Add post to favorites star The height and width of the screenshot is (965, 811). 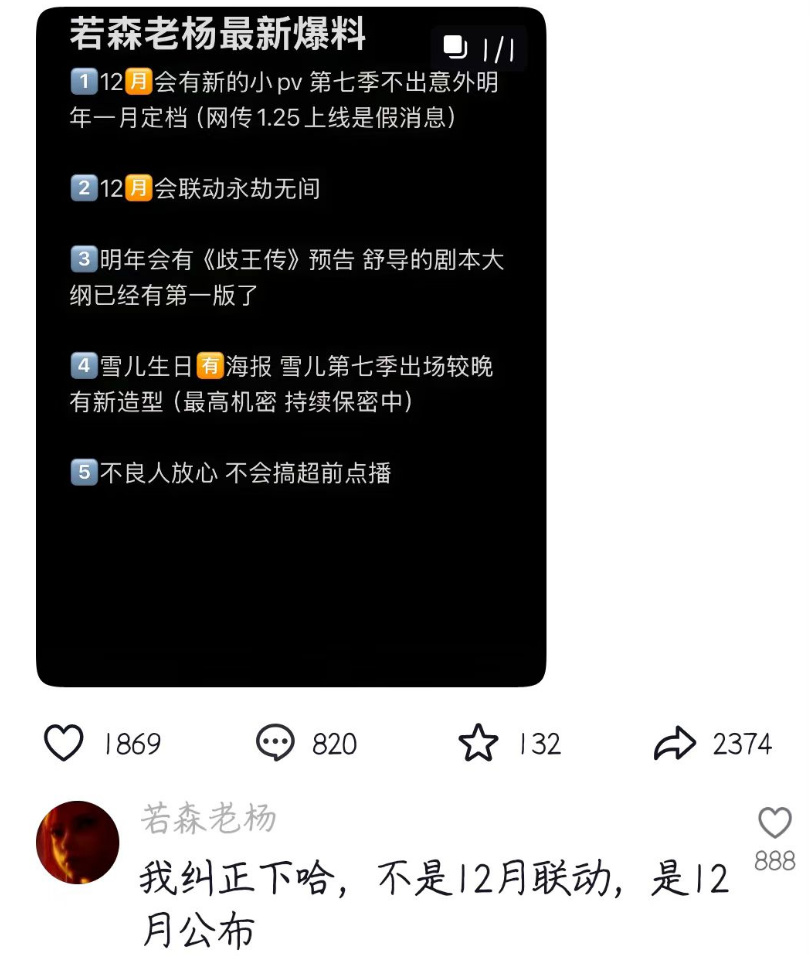[x=477, y=743]
